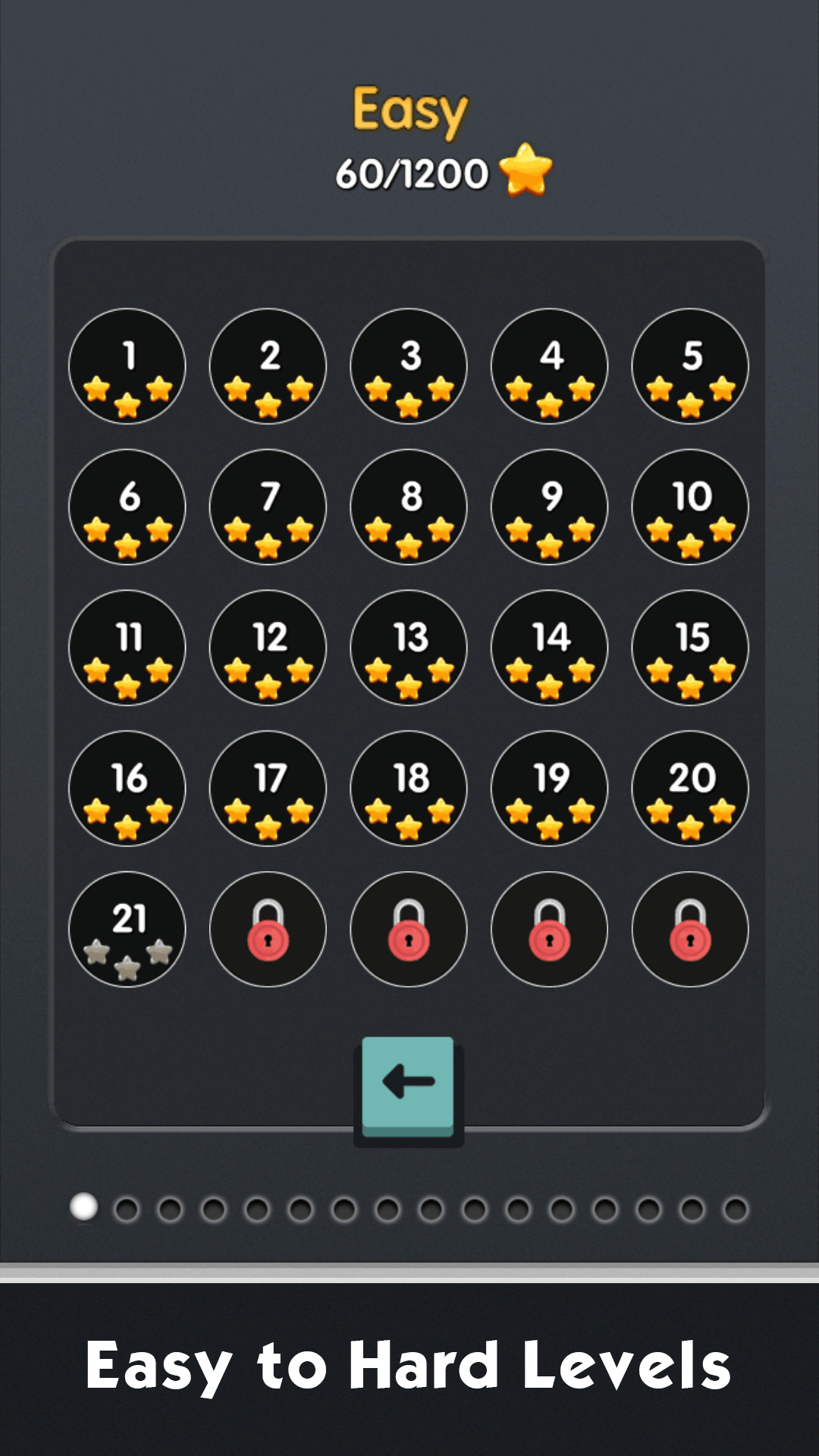Play level 13
This screenshot has width=819, height=1456.
(x=409, y=648)
